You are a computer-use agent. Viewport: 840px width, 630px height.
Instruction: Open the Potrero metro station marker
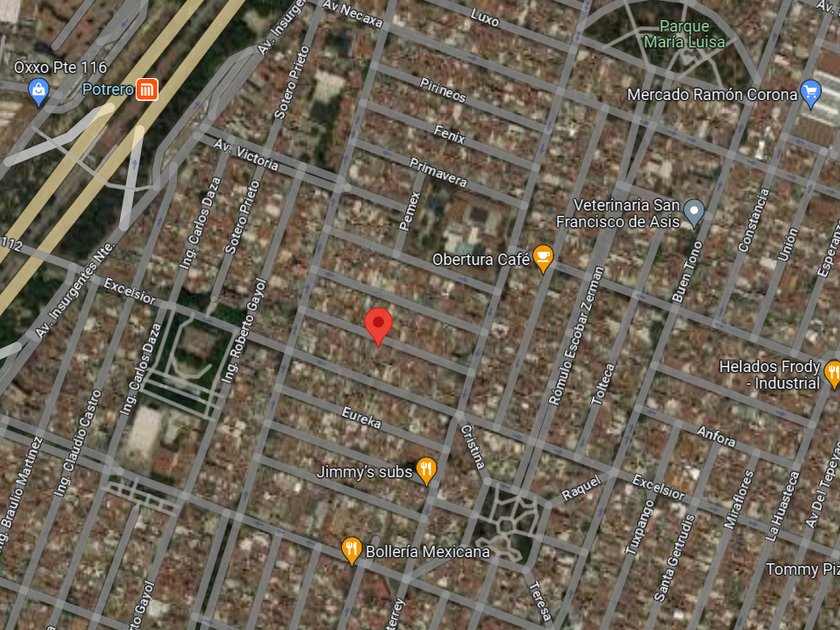[x=147, y=89]
